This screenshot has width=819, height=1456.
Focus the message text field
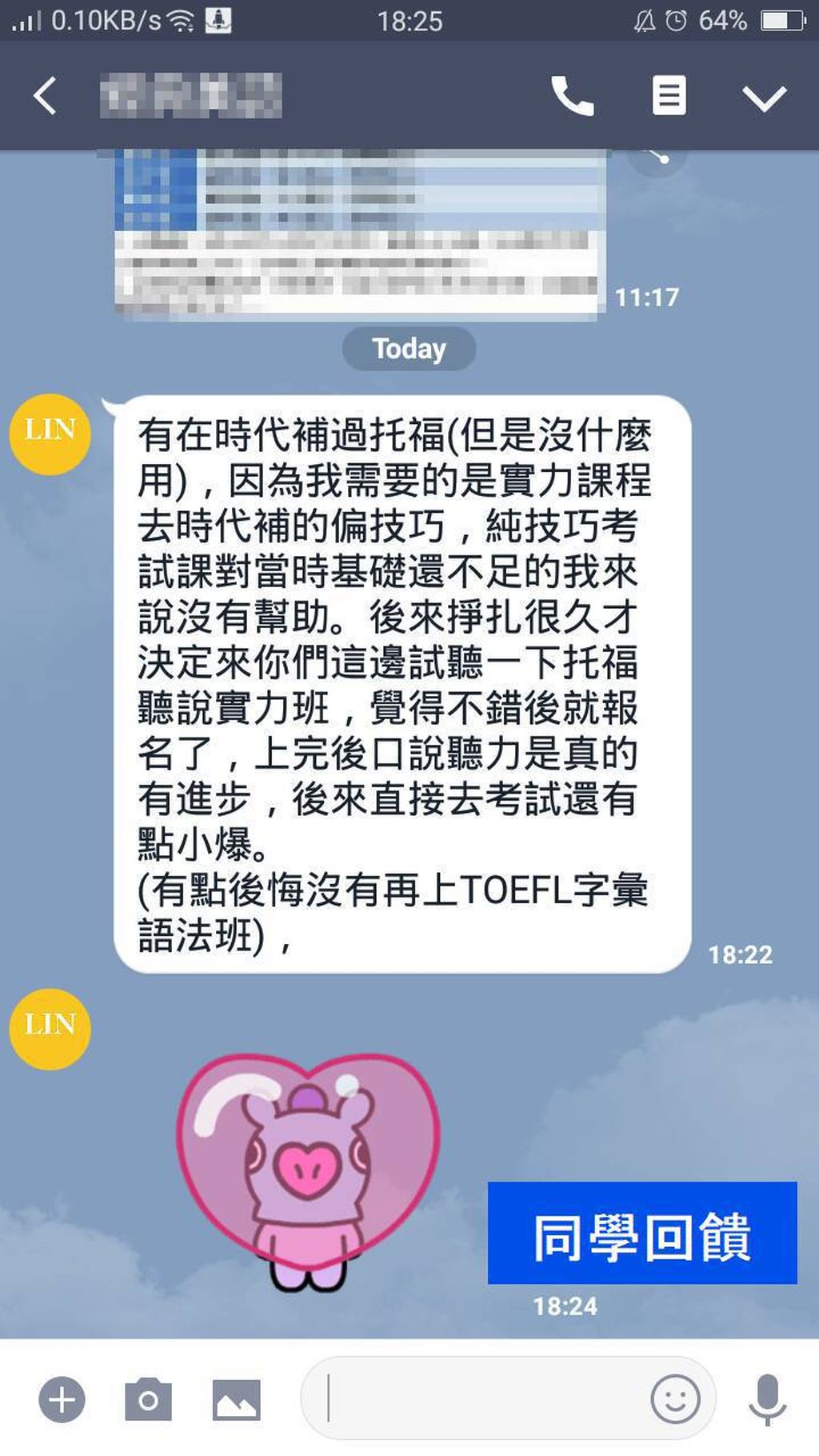coord(480,1400)
